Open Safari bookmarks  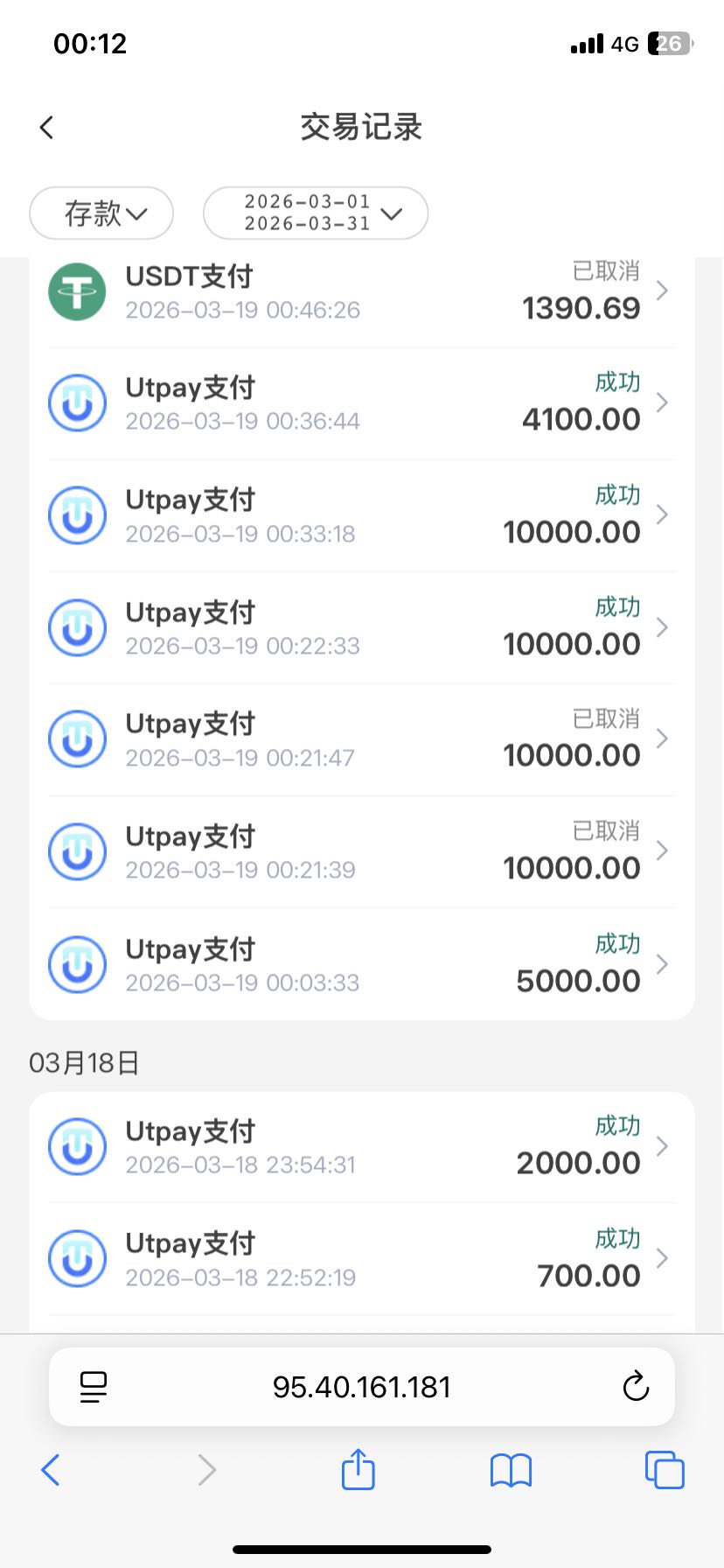point(512,1470)
